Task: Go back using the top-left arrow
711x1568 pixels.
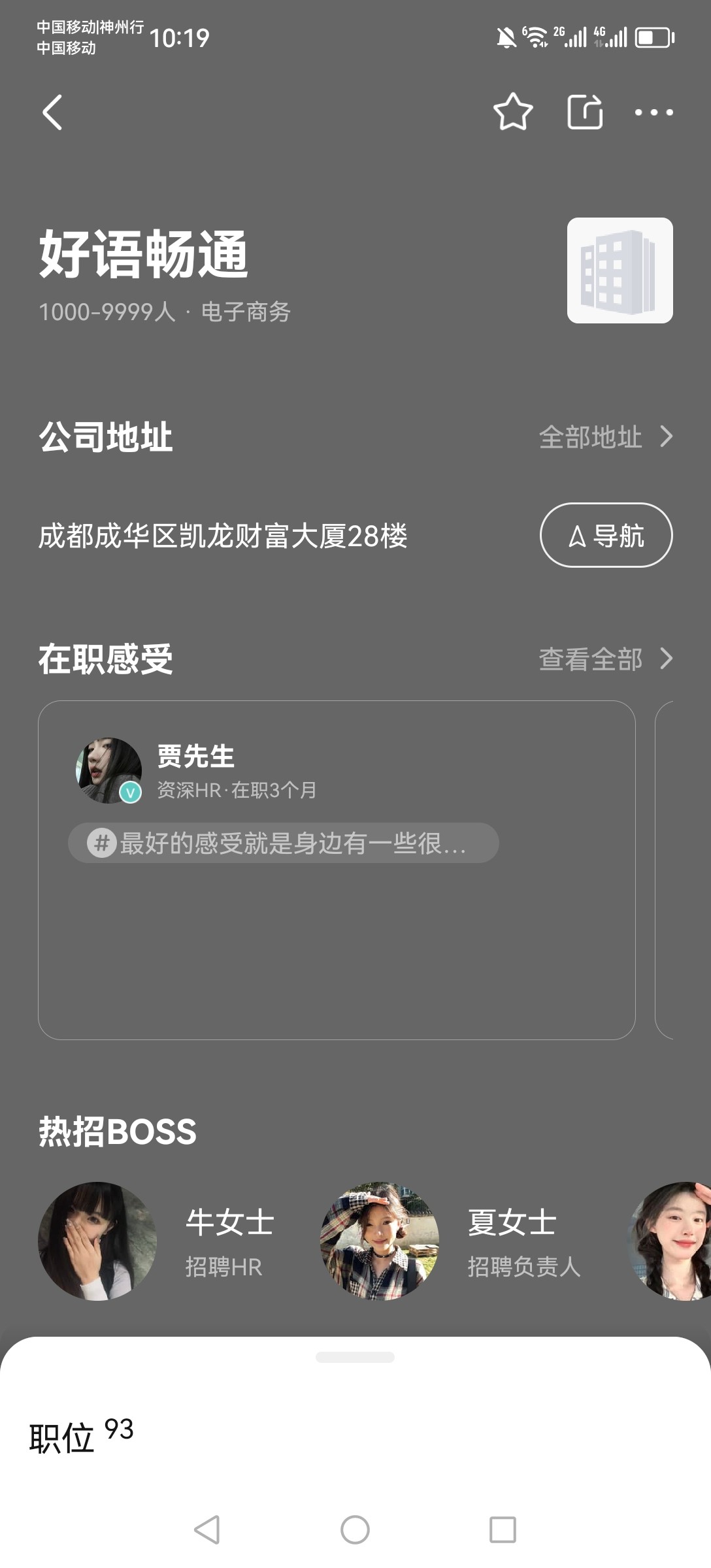Action: pos(53,112)
